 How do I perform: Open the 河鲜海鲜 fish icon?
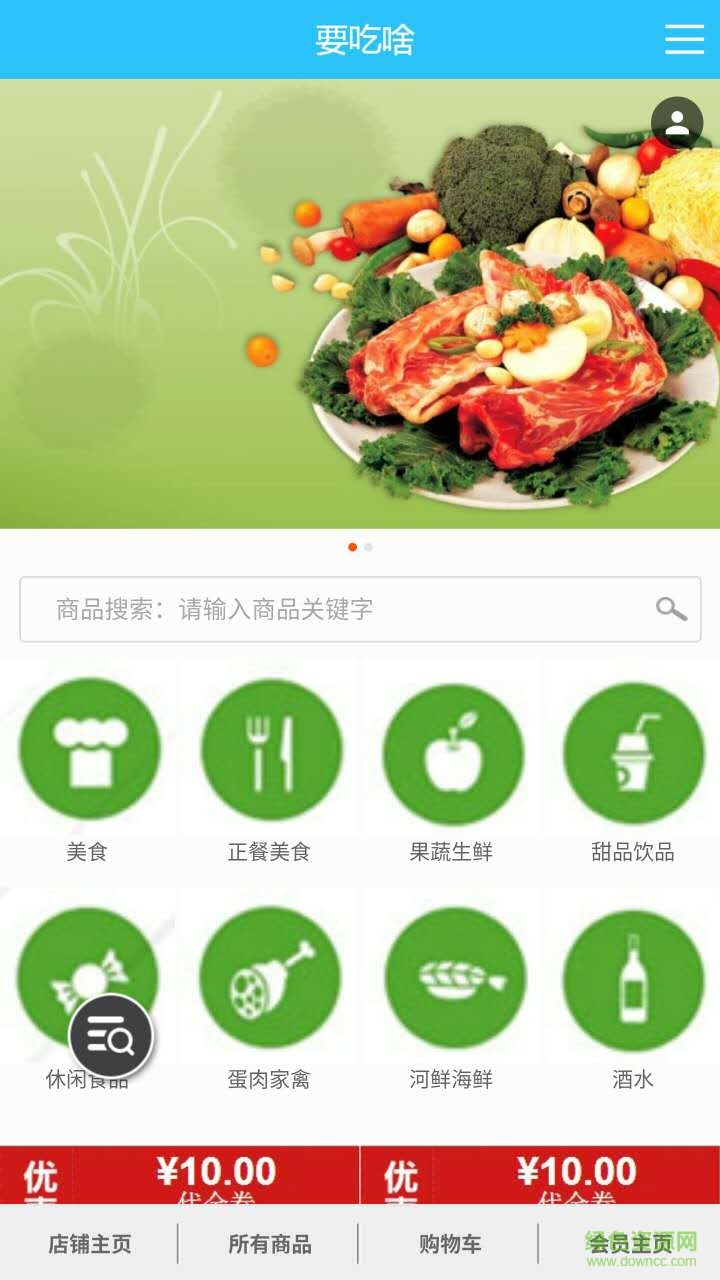pos(453,979)
